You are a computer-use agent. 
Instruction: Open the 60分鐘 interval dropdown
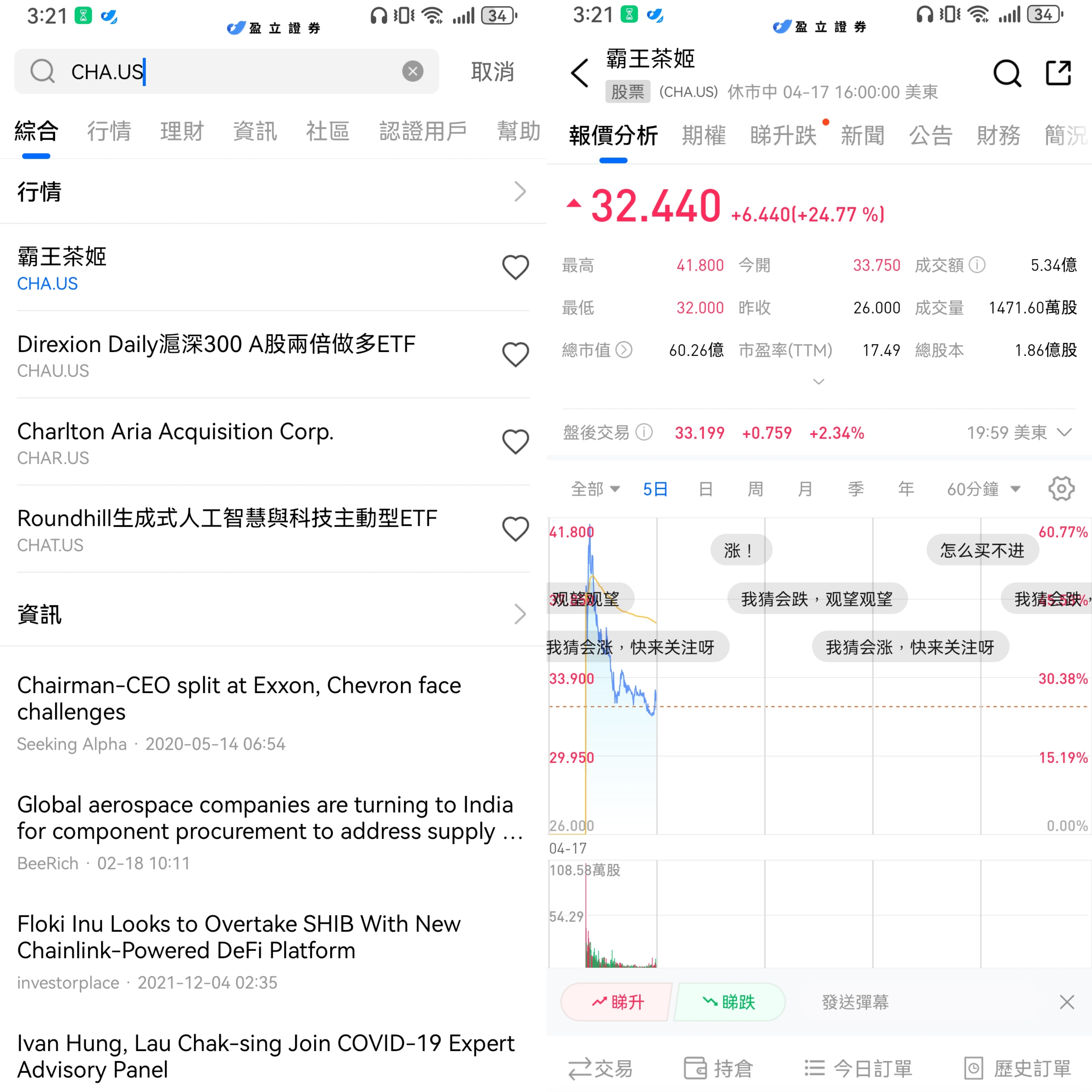pyautogui.click(x=983, y=489)
